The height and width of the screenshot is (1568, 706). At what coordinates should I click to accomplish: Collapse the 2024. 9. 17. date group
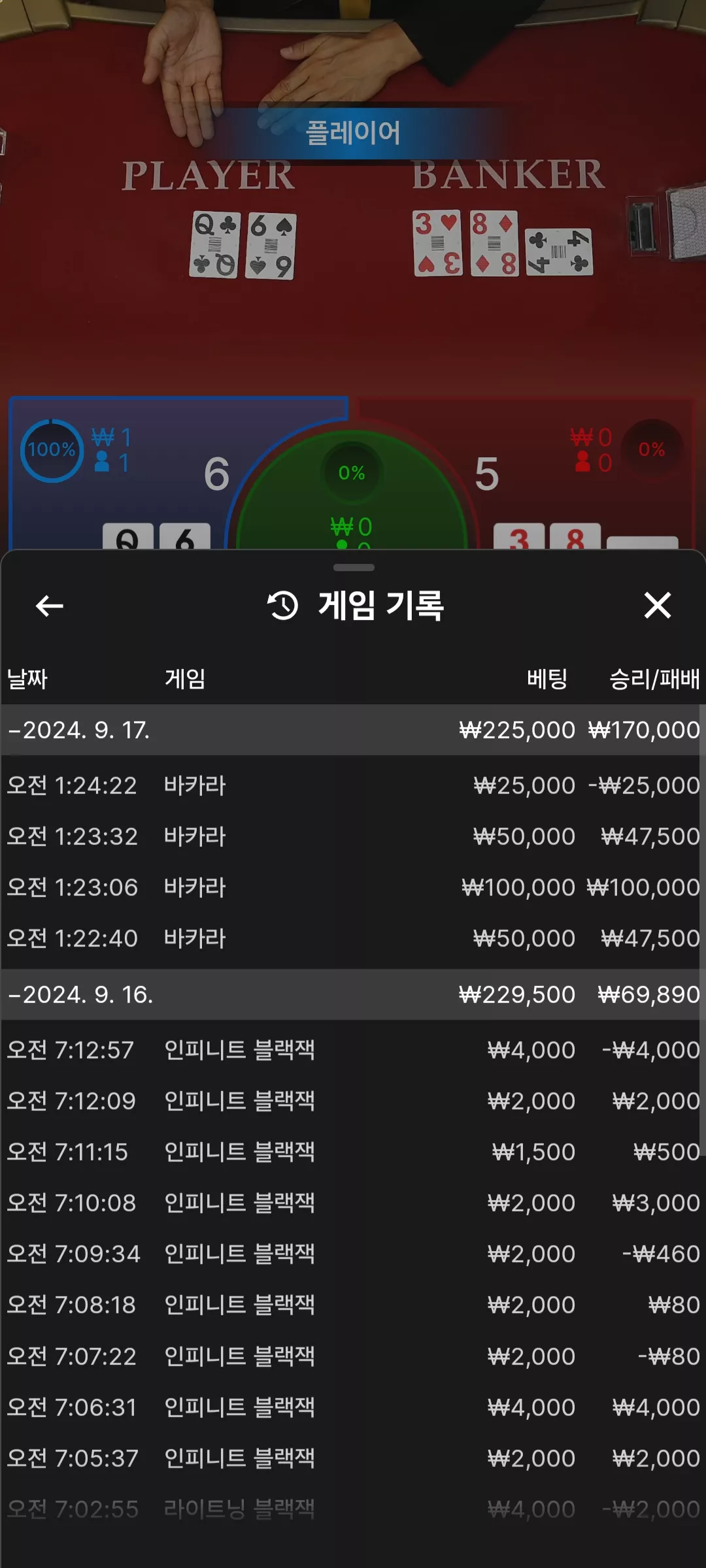pyautogui.click(x=353, y=730)
